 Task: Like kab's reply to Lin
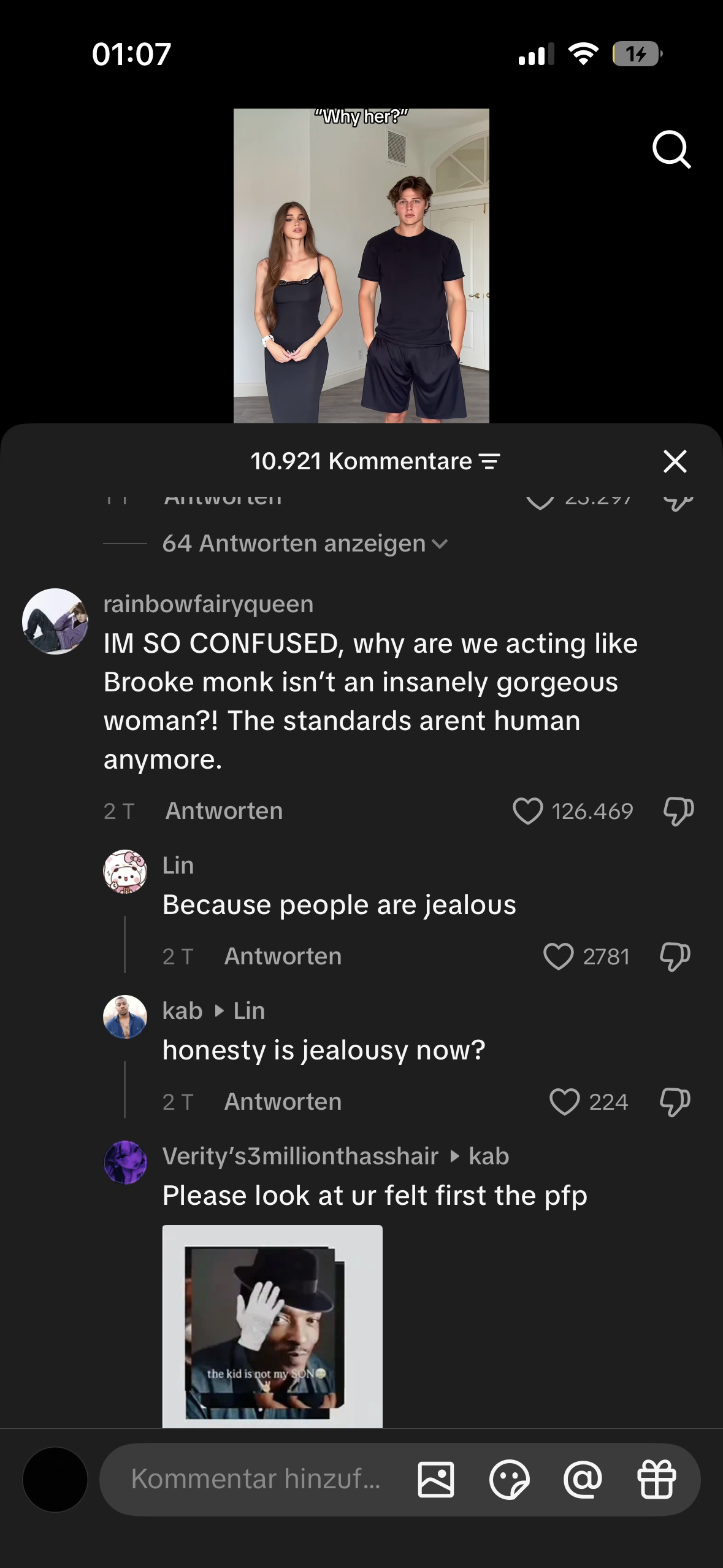pyautogui.click(x=564, y=1102)
